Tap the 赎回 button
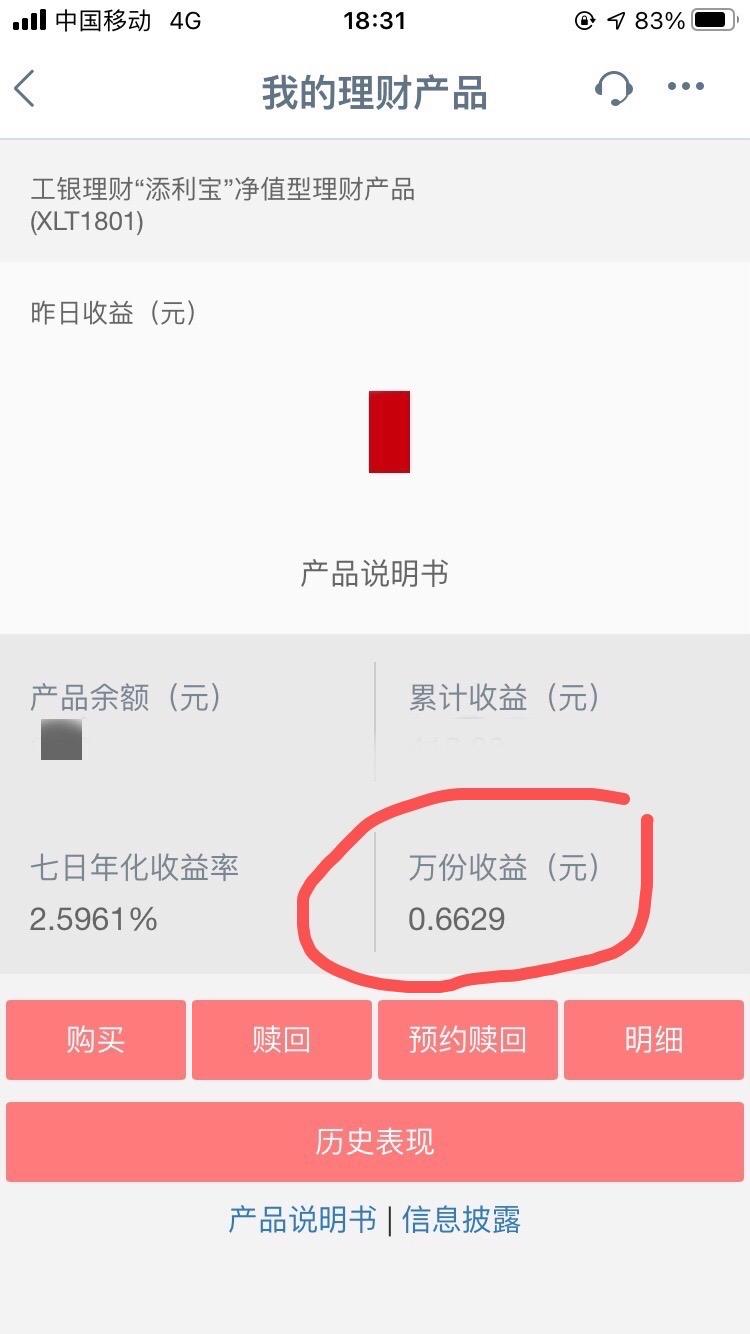The width and height of the screenshot is (750, 1334). [282, 1040]
